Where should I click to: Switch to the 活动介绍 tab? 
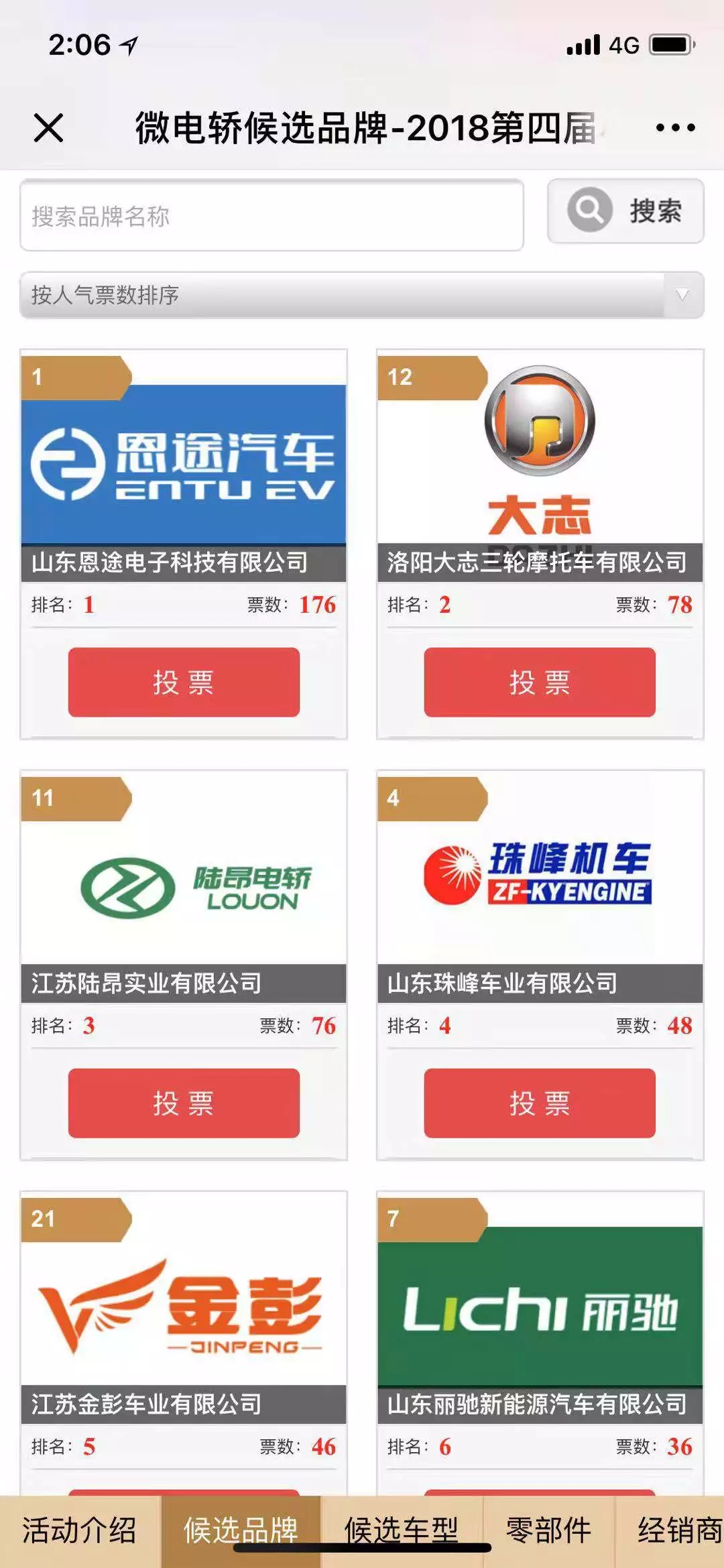(x=80, y=1531)
